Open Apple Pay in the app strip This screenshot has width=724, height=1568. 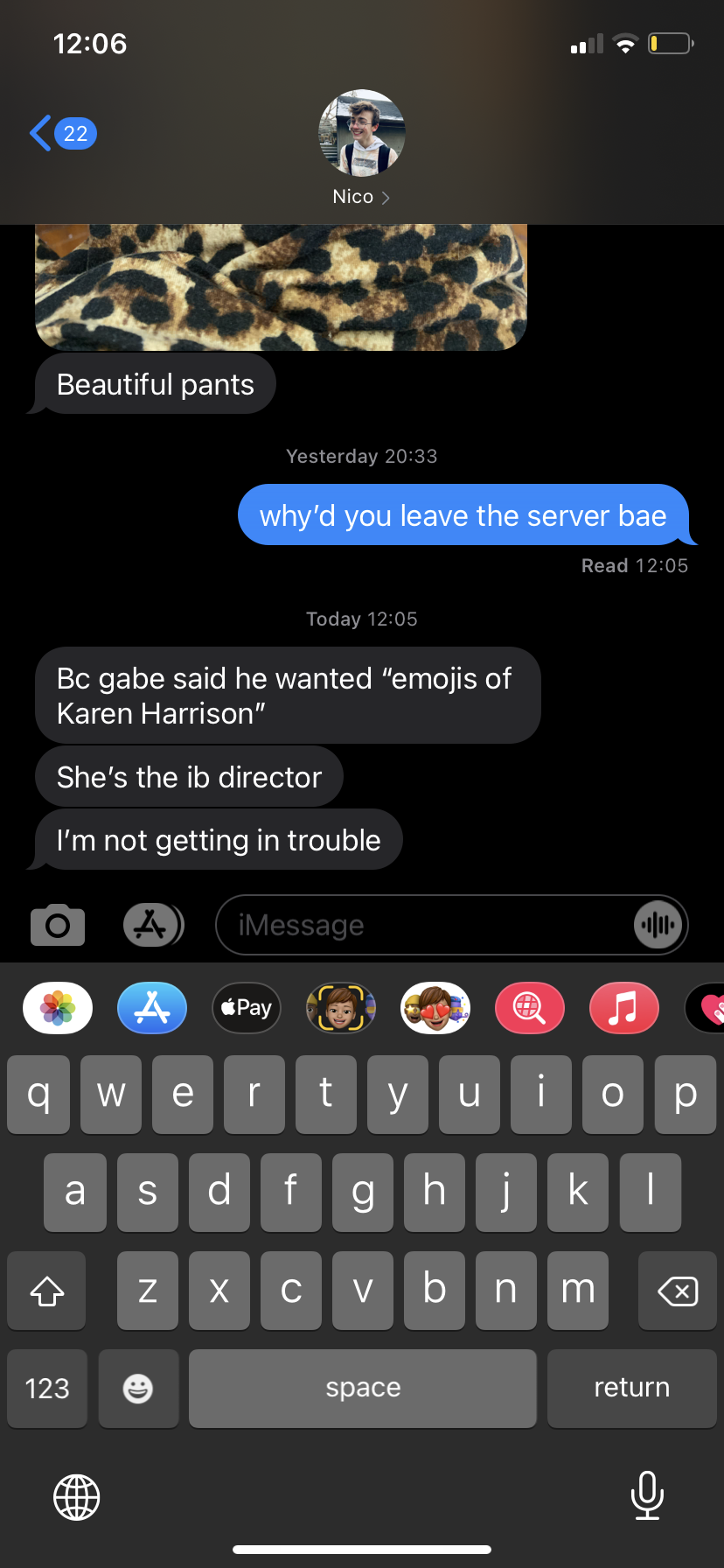click(x=247, y=1008)
